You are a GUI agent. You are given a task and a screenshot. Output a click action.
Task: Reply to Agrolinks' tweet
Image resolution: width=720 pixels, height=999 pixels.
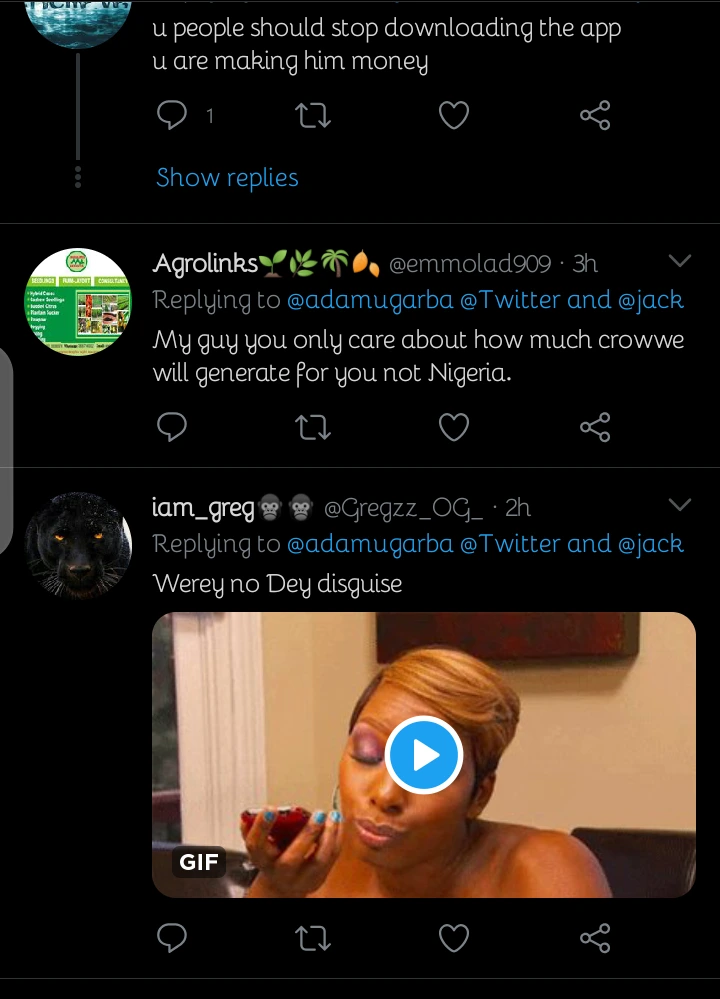[x=173, y=427]
